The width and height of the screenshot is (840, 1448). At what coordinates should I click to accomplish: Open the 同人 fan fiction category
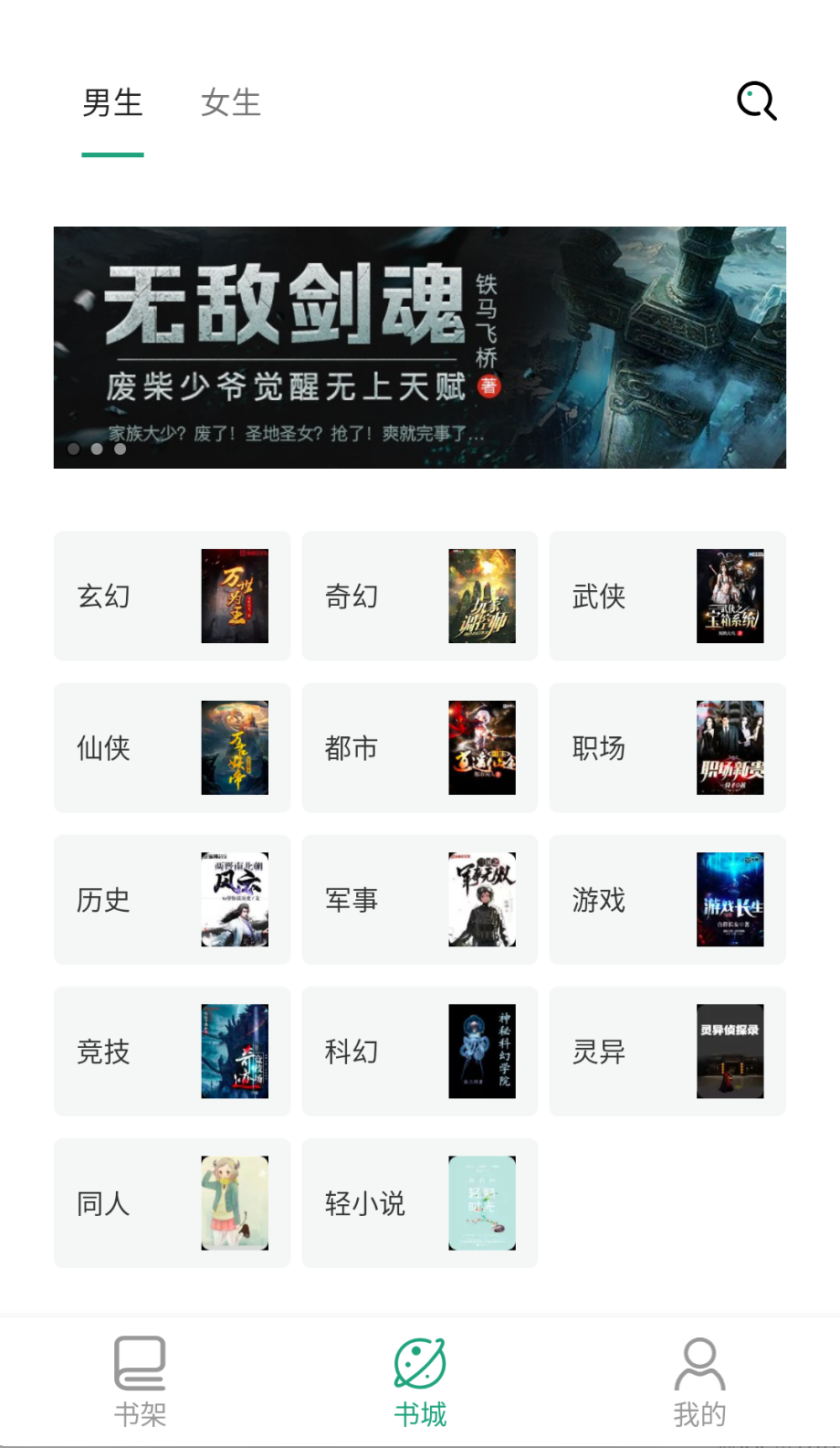(x=172, y=1203)
